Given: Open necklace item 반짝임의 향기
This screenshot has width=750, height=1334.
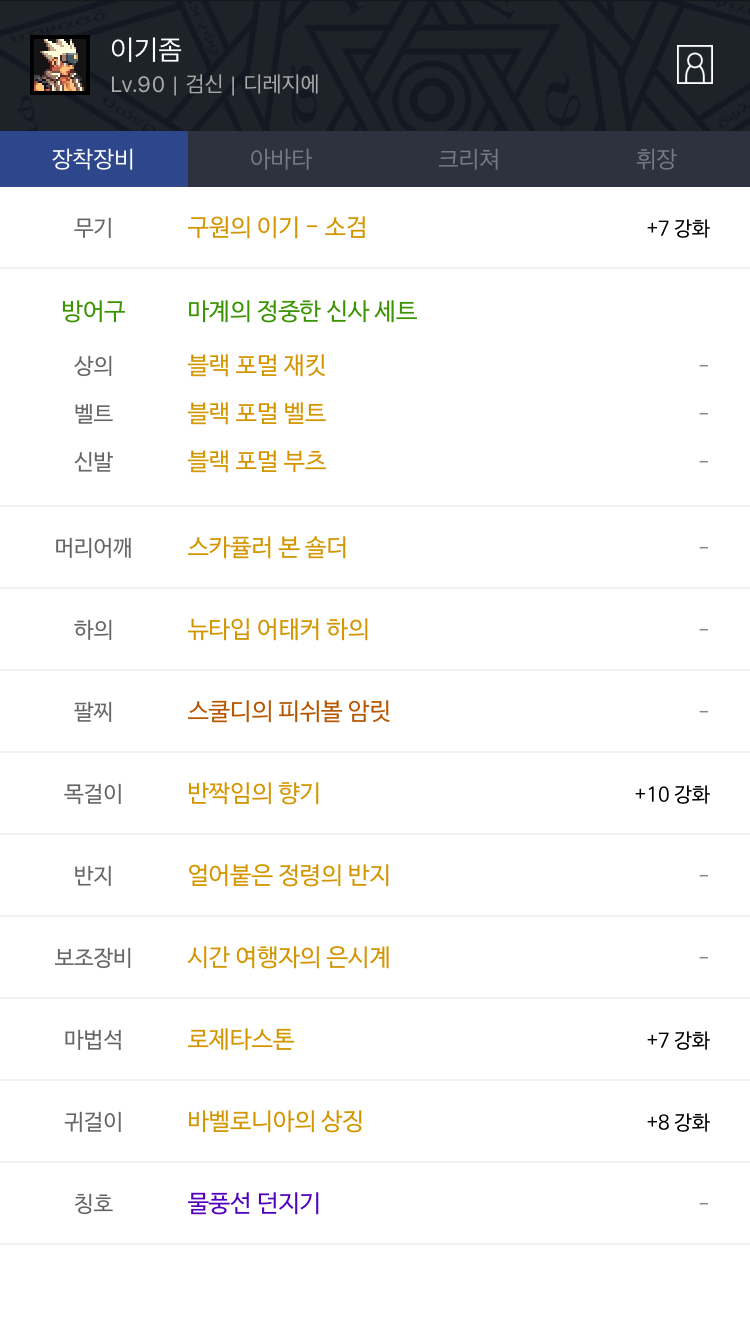Looking at the screenshot, I should (x=254, y=793).
